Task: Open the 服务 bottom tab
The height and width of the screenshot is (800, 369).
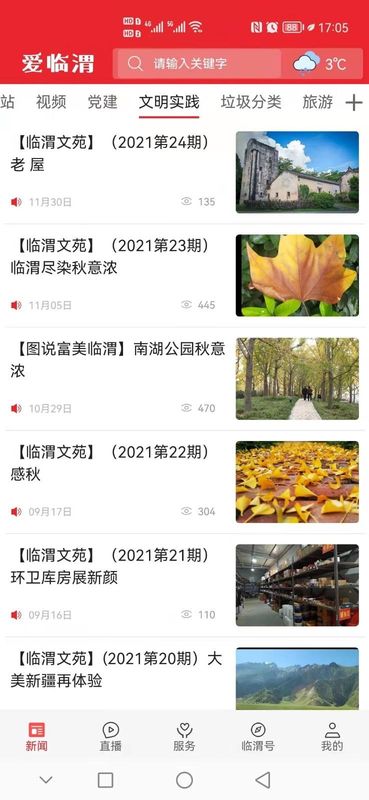Action: point(184,737)
